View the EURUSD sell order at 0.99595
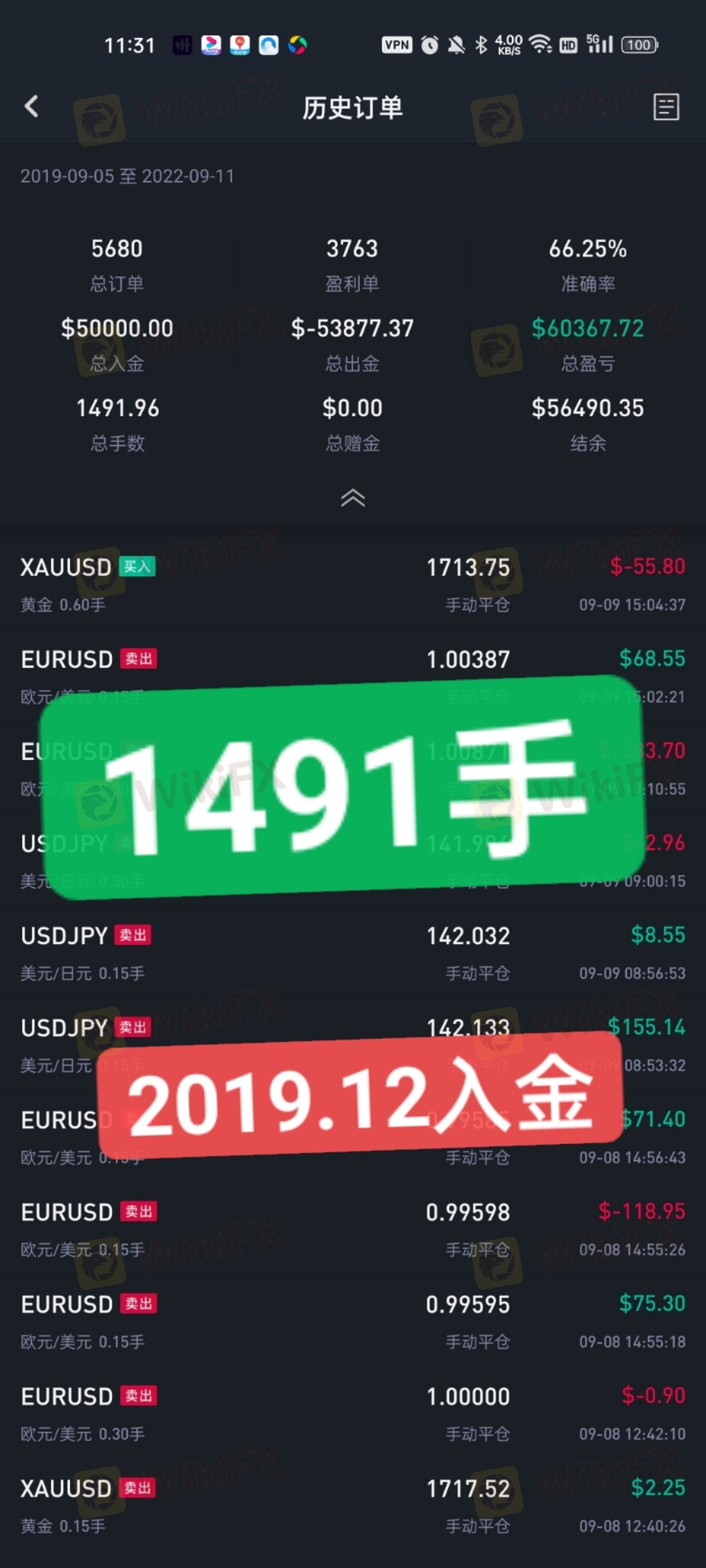Image resolution: width=706 pixels, height=1568 pixels. (x=353, y=1322)
